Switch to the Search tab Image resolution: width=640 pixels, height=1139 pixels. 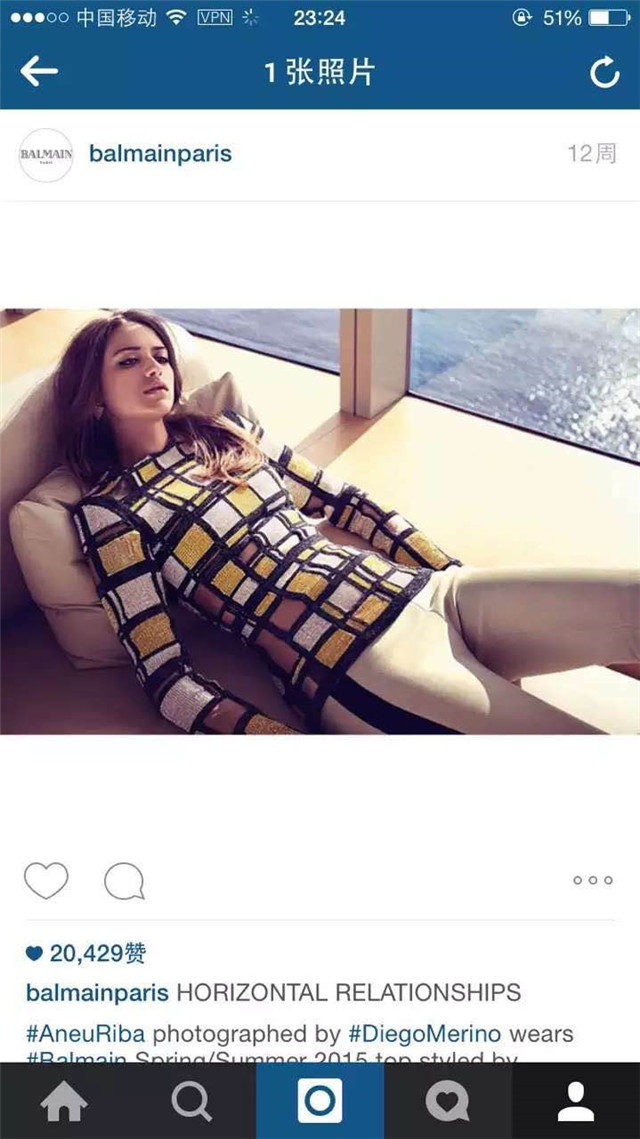click(192, 1101)
